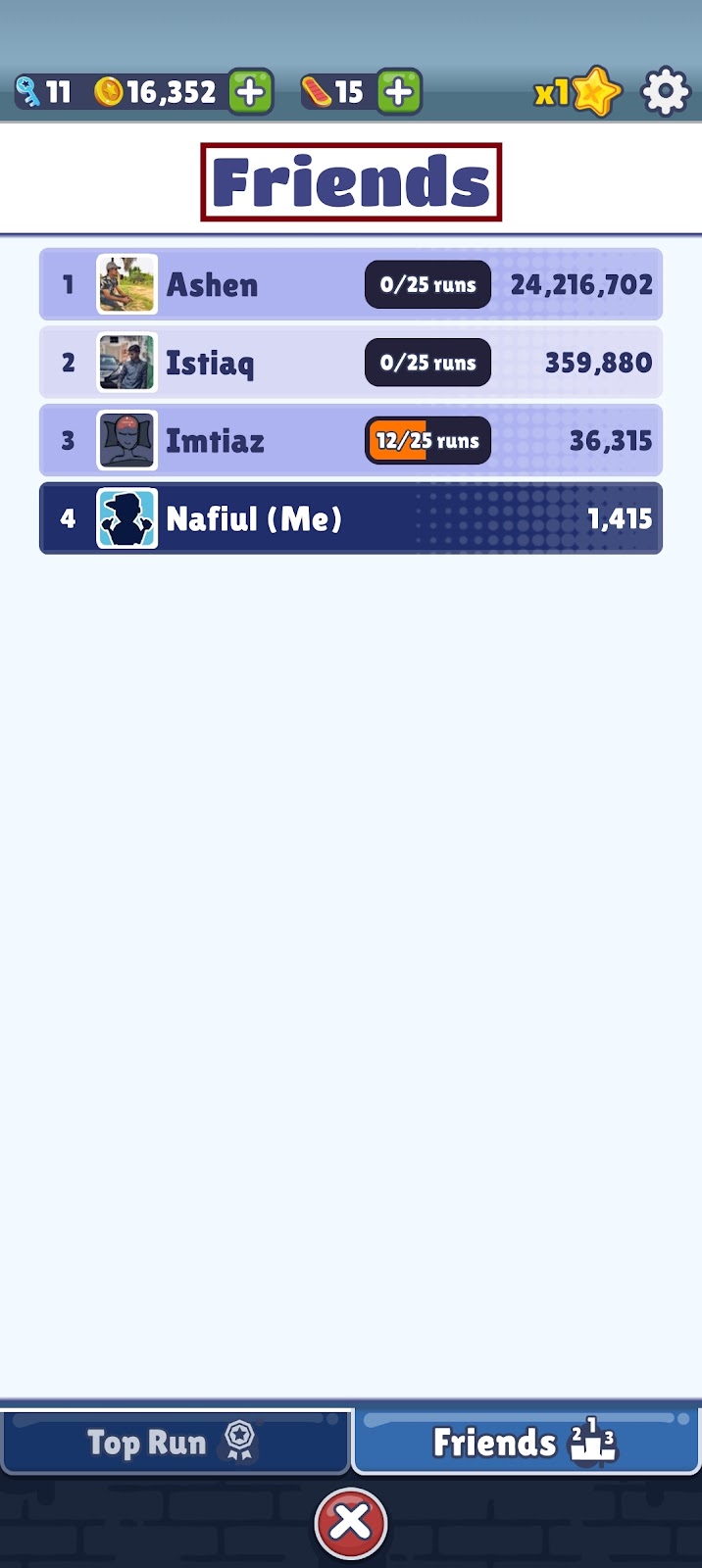Image resolution: width=702 pixels, height=1568 pixels.
Task: Select the Friends tab at the bottom
Action: (526, 1442)
